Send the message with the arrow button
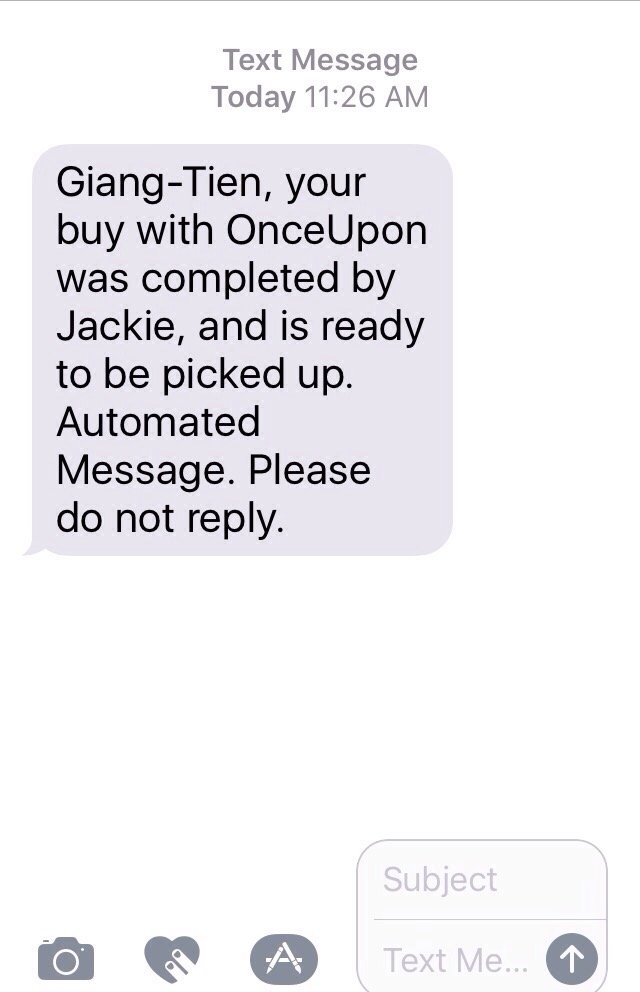Image resolution: width=640 pixels, height=992 pixels. click(572, 960)
